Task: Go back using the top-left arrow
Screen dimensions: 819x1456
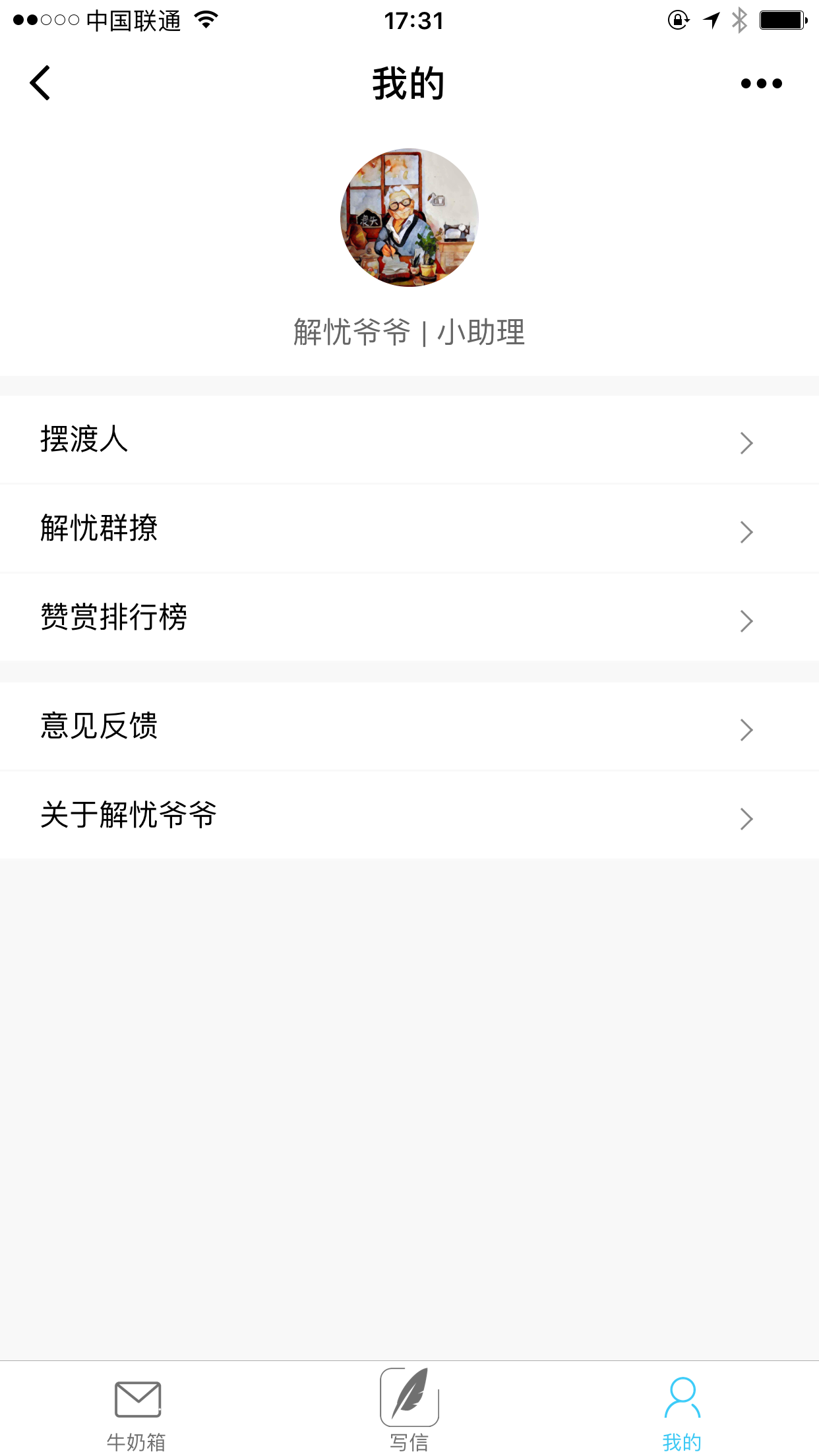Action: (40, 83)
